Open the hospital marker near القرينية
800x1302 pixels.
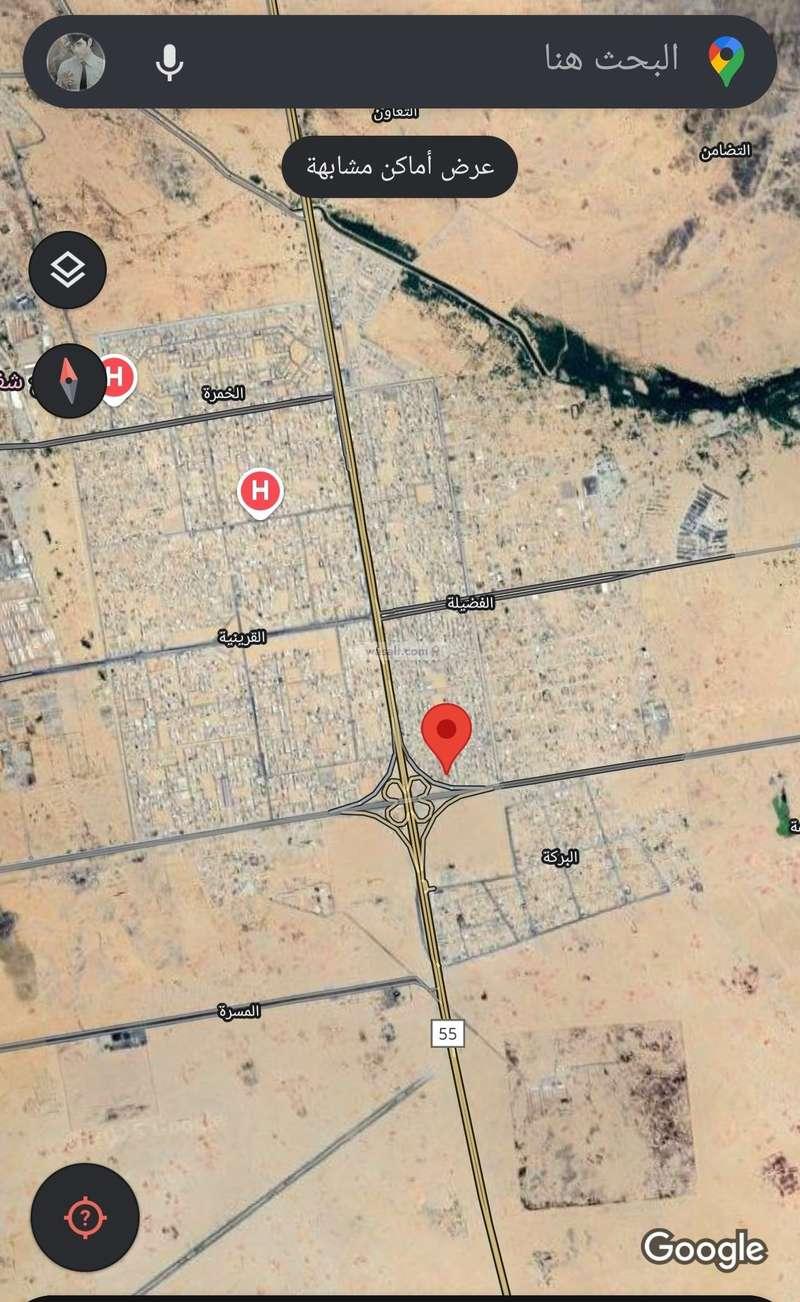(260, 492)
